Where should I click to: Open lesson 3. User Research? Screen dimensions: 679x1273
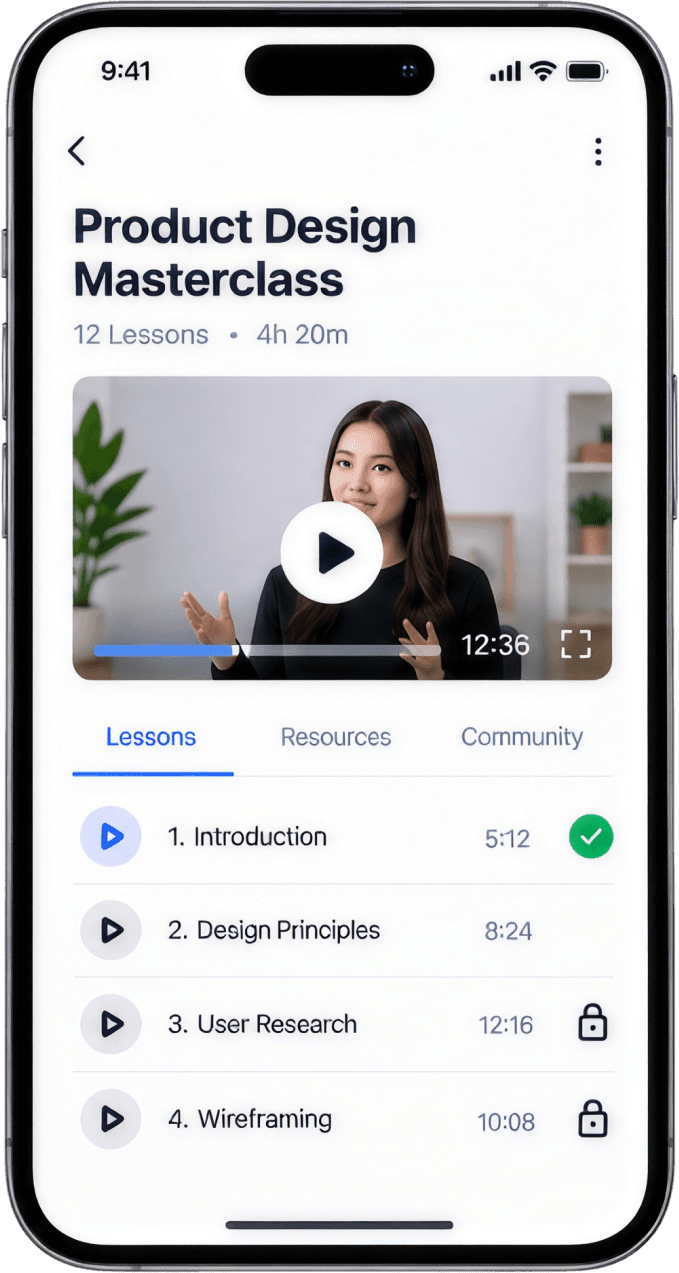pyautogui.click(x=343, y=1024)
